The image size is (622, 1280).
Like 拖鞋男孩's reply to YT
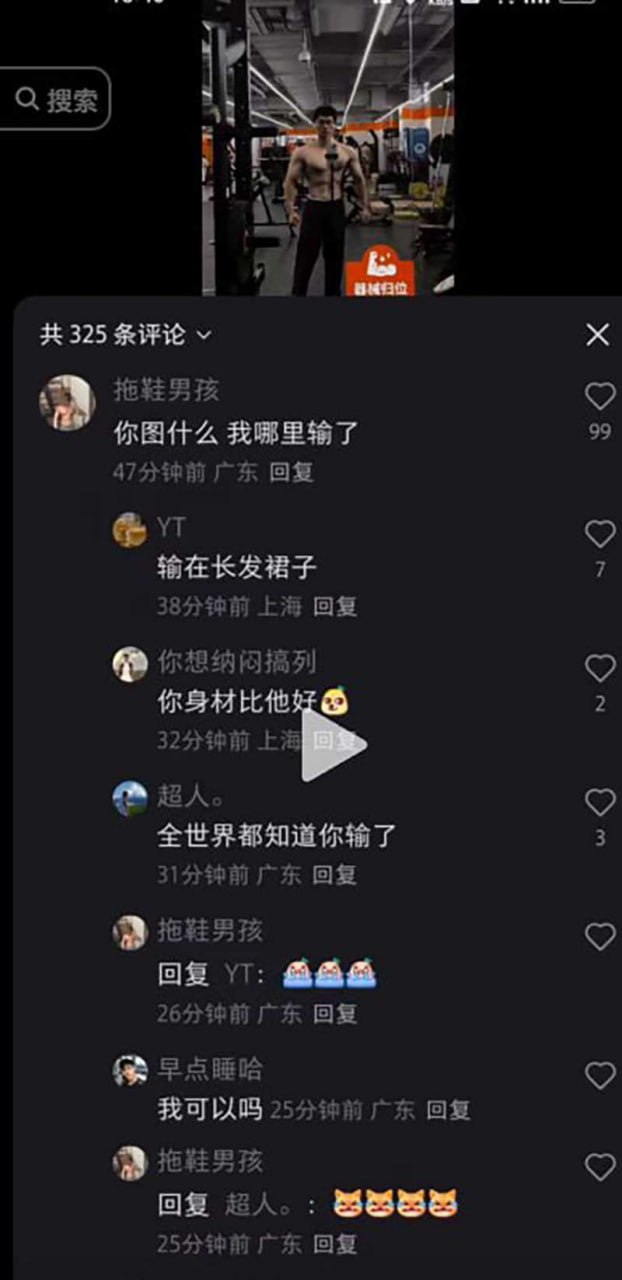(599, 938)
